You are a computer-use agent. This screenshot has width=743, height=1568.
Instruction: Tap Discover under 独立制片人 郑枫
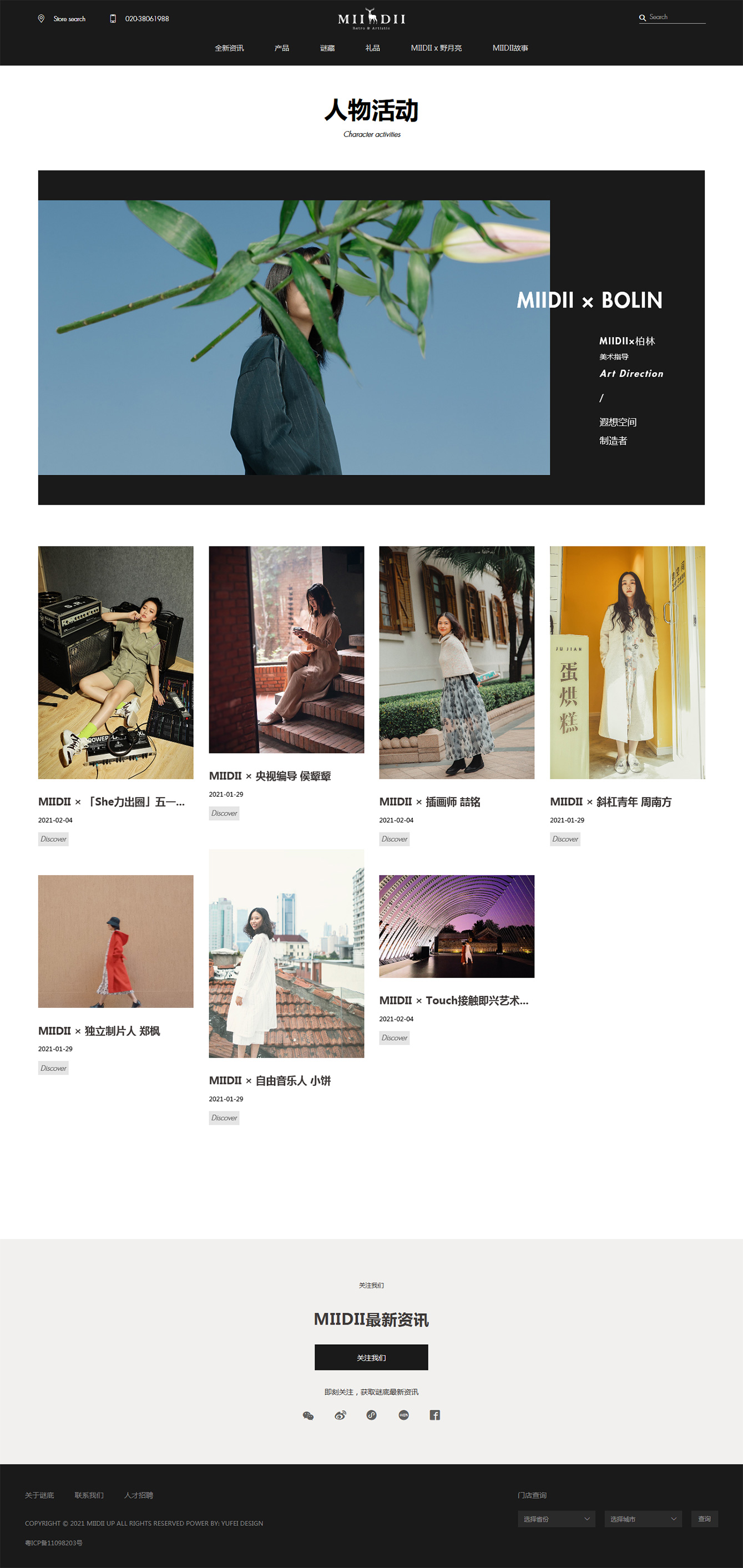tap(54, 1068)
